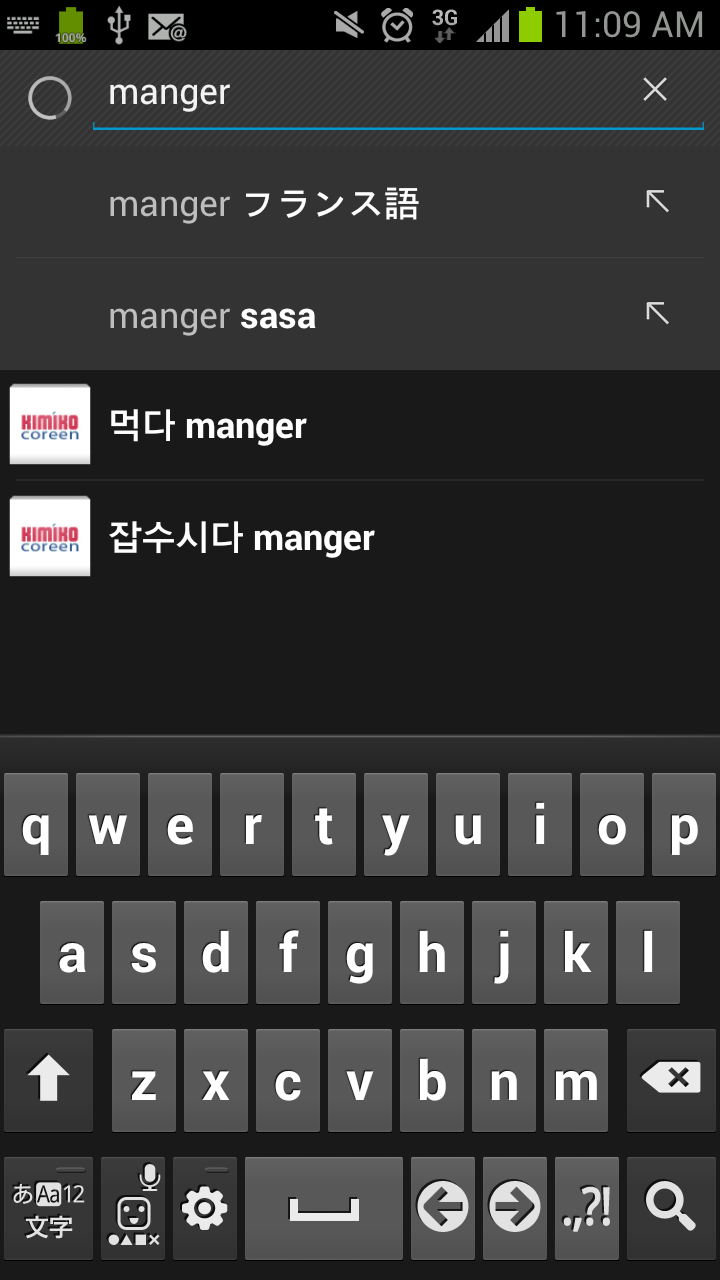
Task: Tap the shift key
Action: coord(48,1080)
